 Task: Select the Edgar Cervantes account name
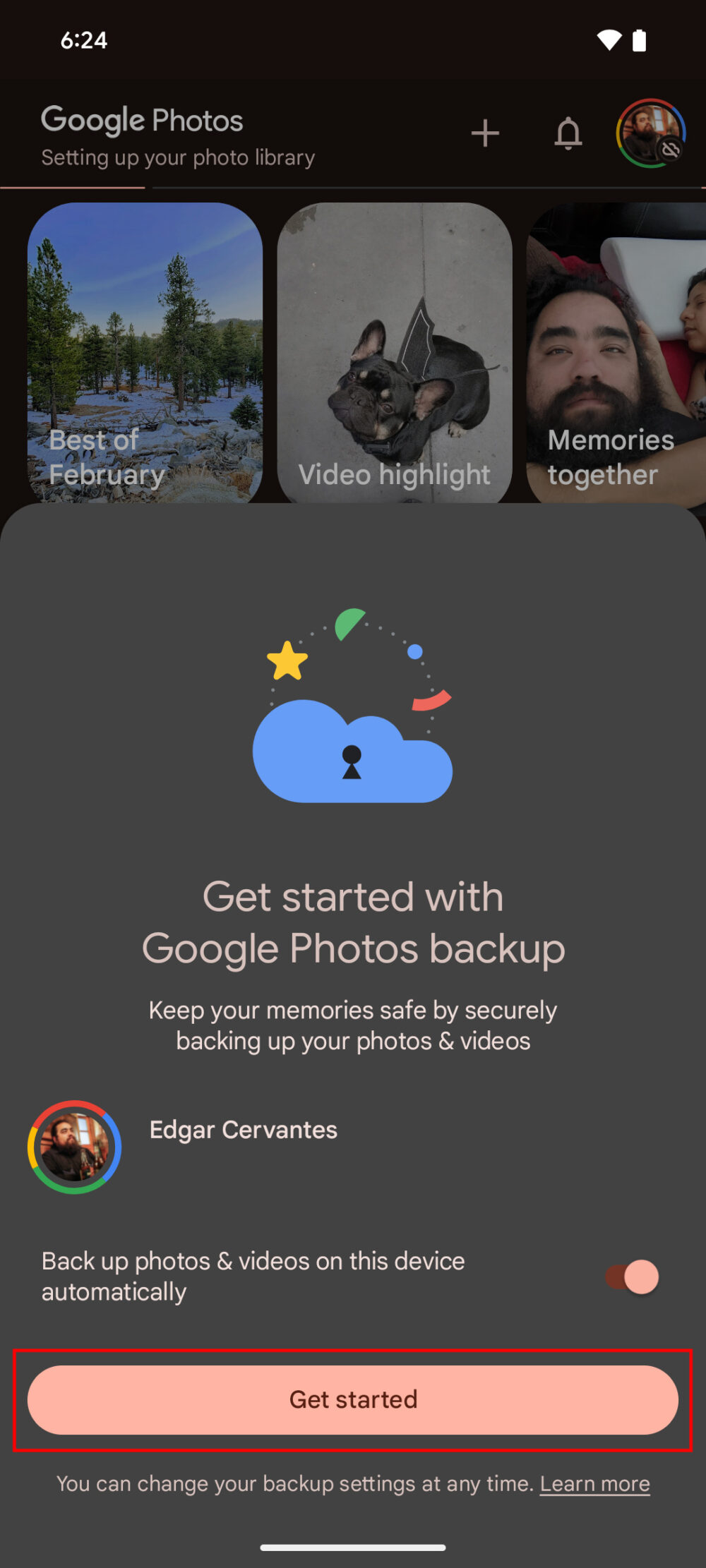pos(243,1129)
